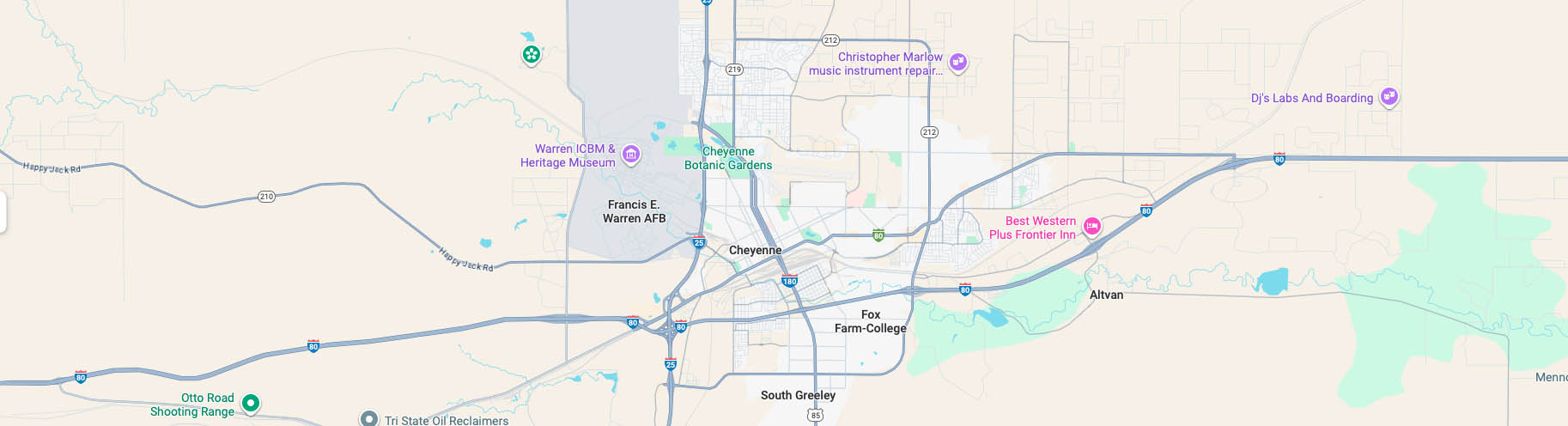Tap the Best Western Plus Frontier Inn pin
Image resolution: width=1568 pixels, height=426 pixels.
1091,226
